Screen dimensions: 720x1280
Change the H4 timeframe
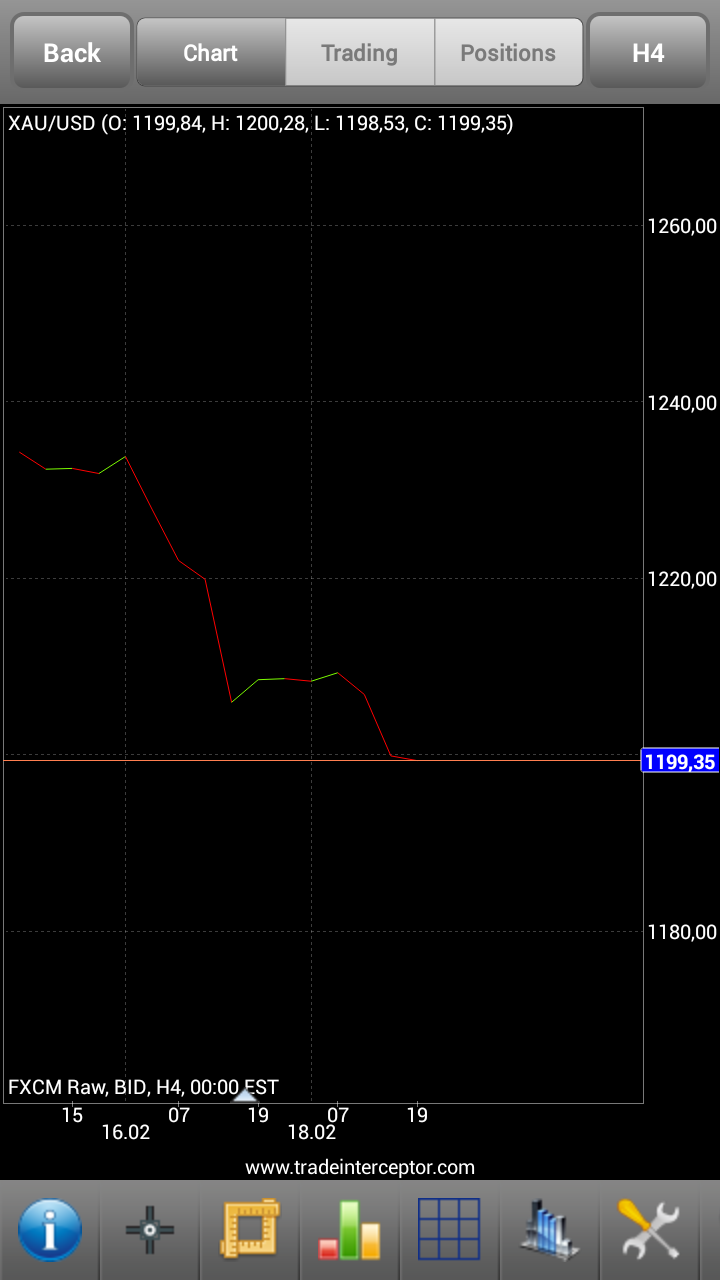[648, 52]
